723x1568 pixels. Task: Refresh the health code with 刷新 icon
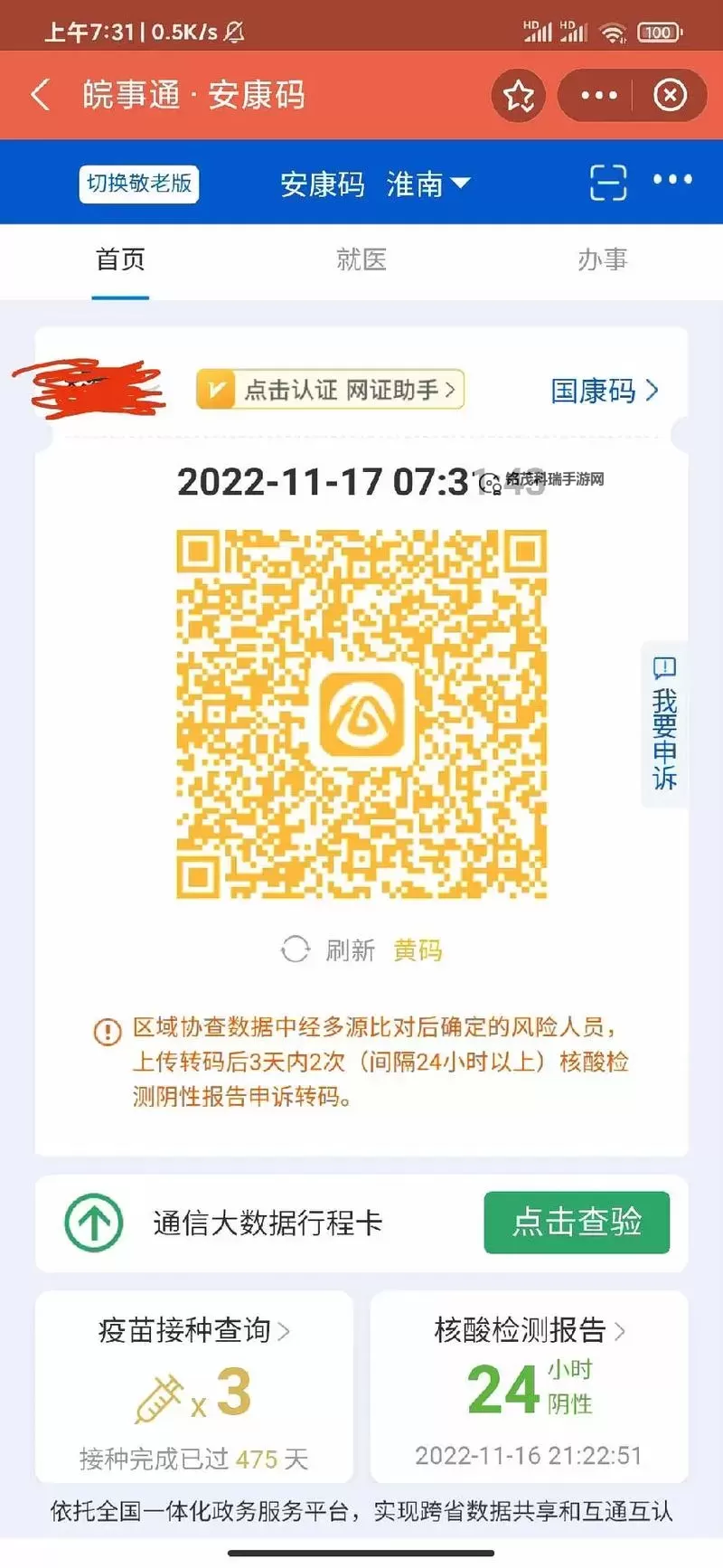click(x=296, y=950)
